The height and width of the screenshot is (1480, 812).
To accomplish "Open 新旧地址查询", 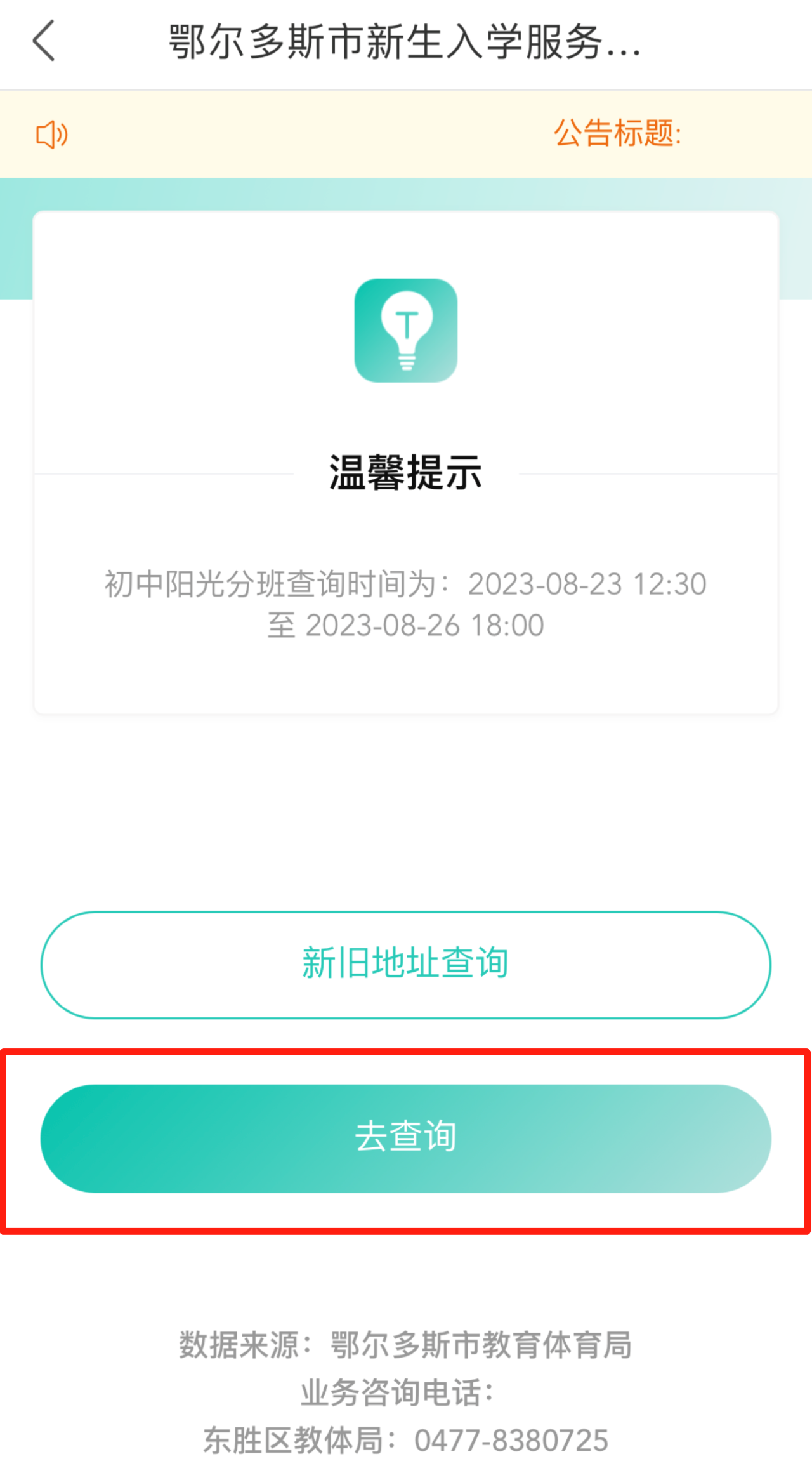I will click(x=406, y=965).
